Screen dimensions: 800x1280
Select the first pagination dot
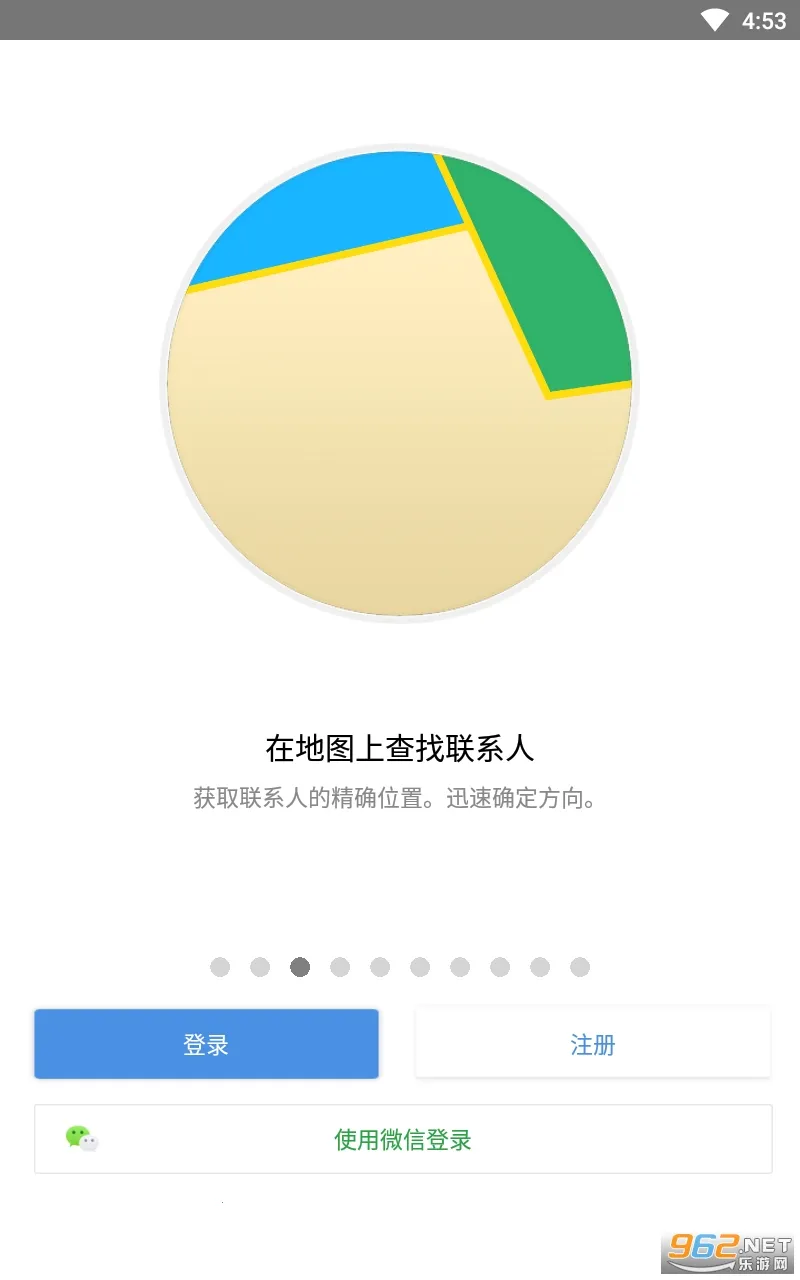221,967
